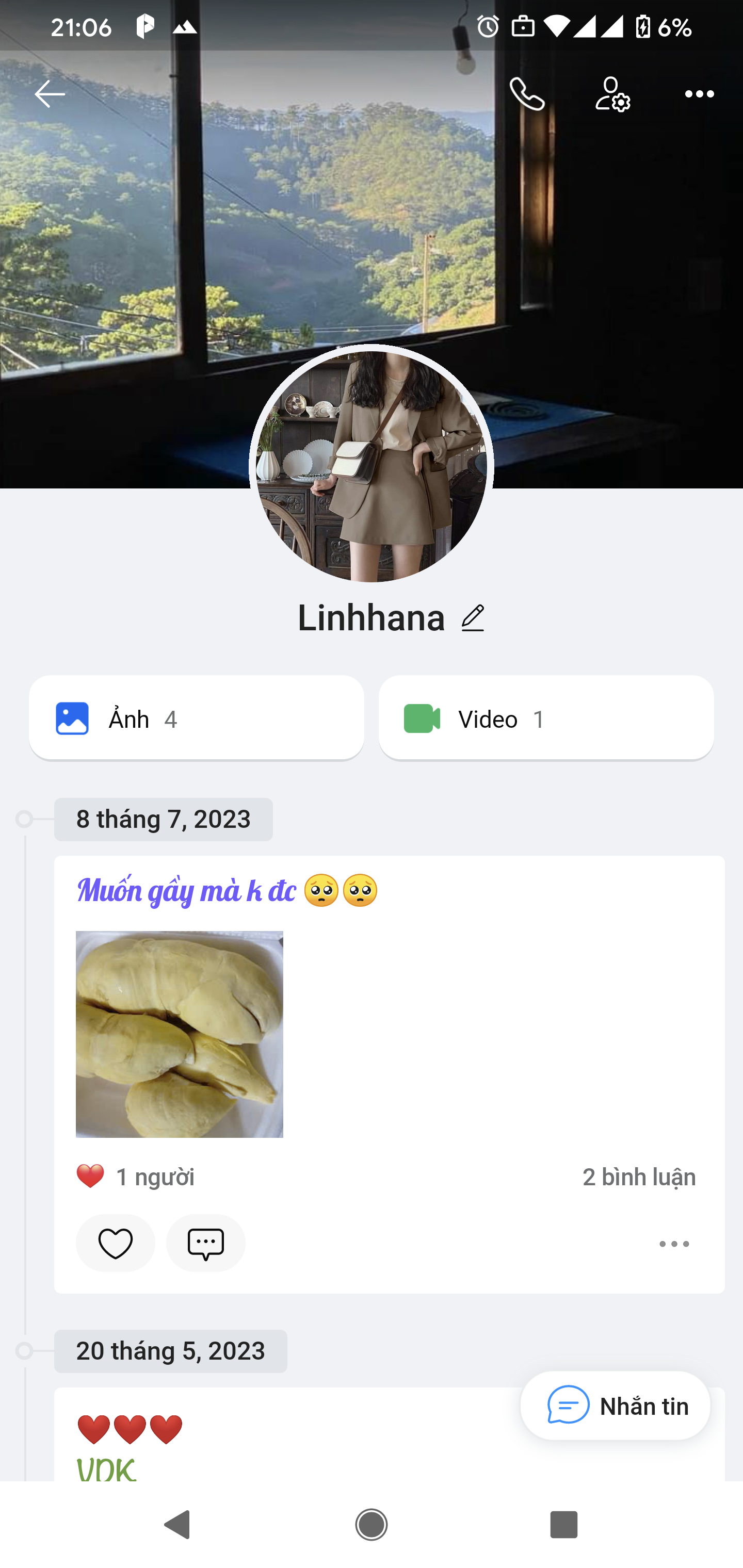743x1568 pixels.
Task: Comment on the 8 tháng 7 post
Action: pos(205,1243)
